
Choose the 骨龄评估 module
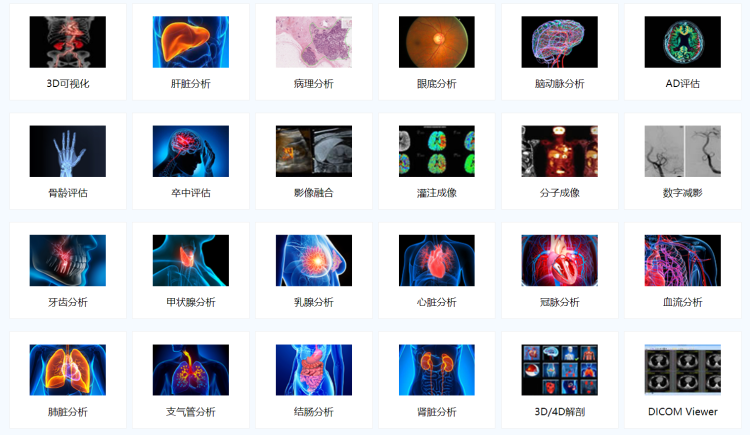68,161
